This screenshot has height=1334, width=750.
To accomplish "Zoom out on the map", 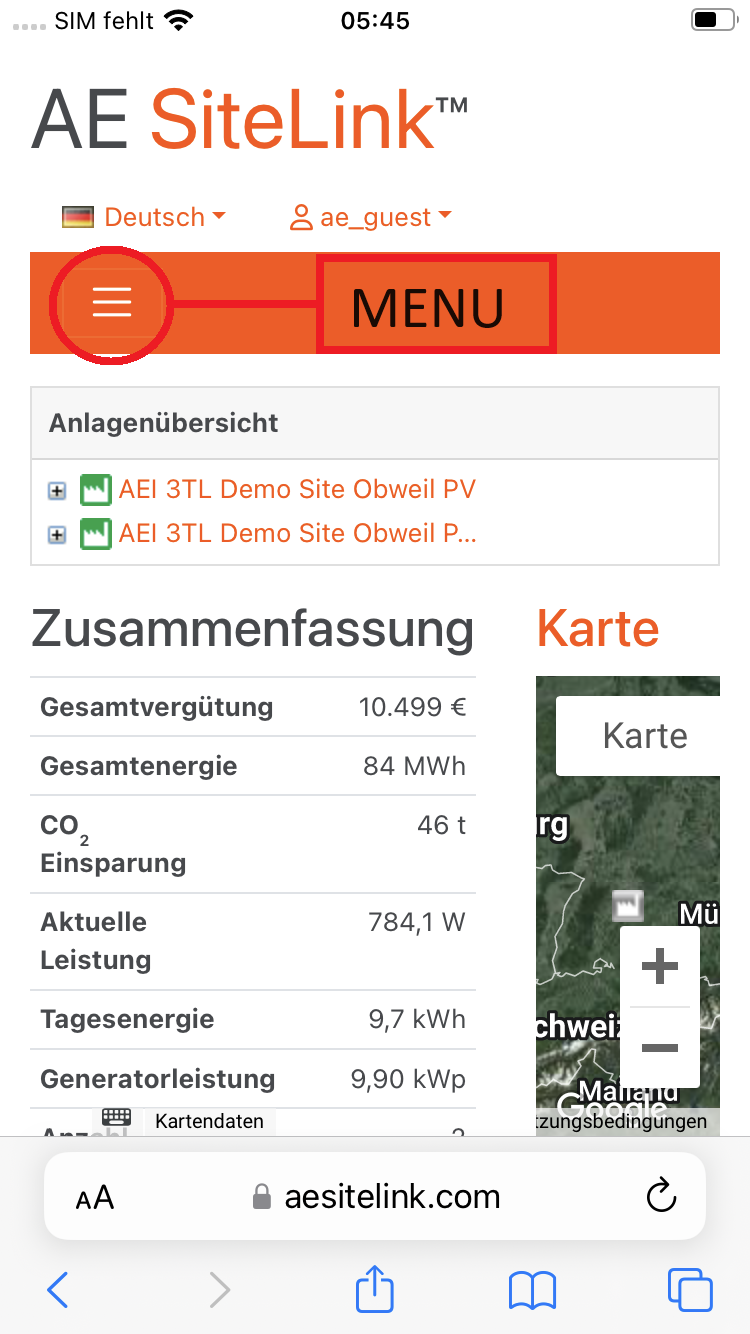I will (659, 1048).
